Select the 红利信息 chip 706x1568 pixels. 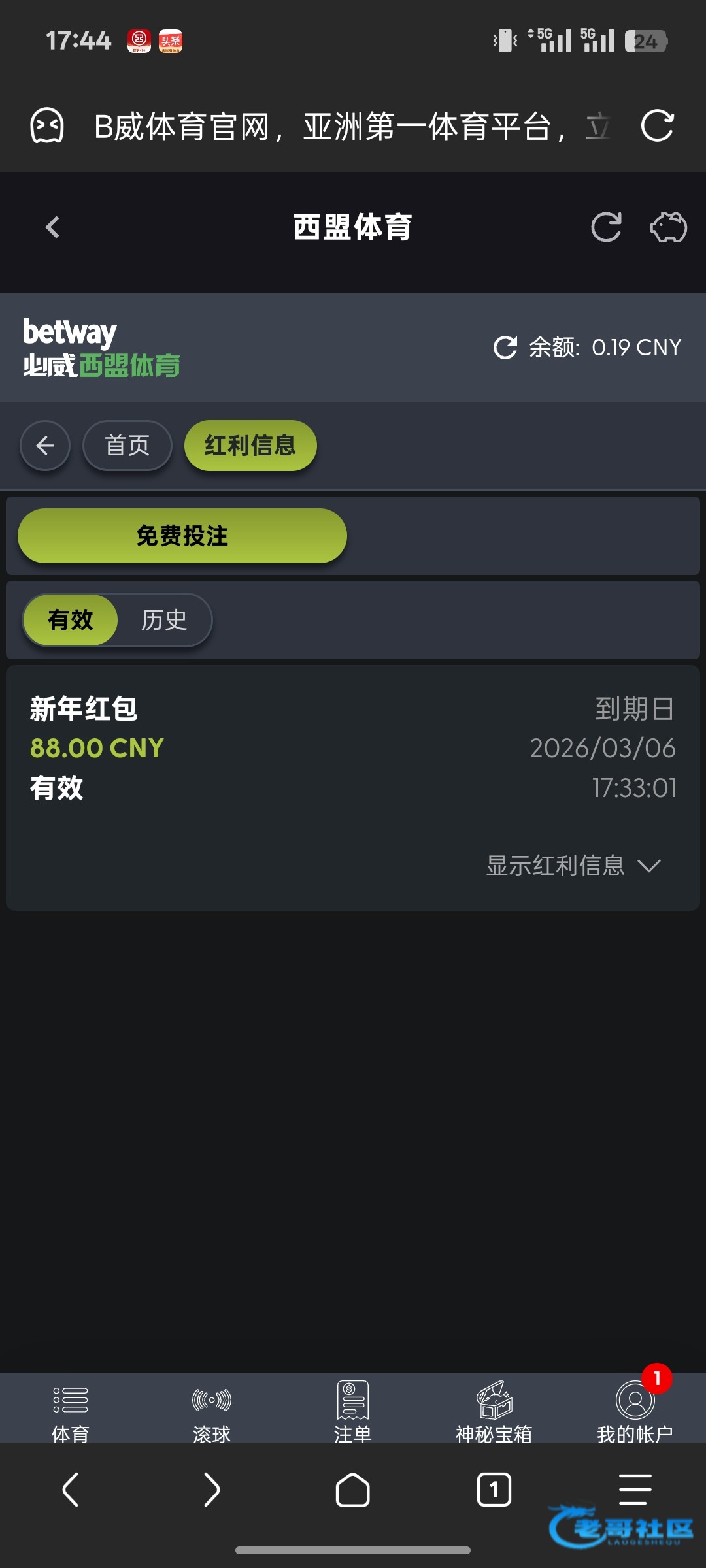[250, 446]
